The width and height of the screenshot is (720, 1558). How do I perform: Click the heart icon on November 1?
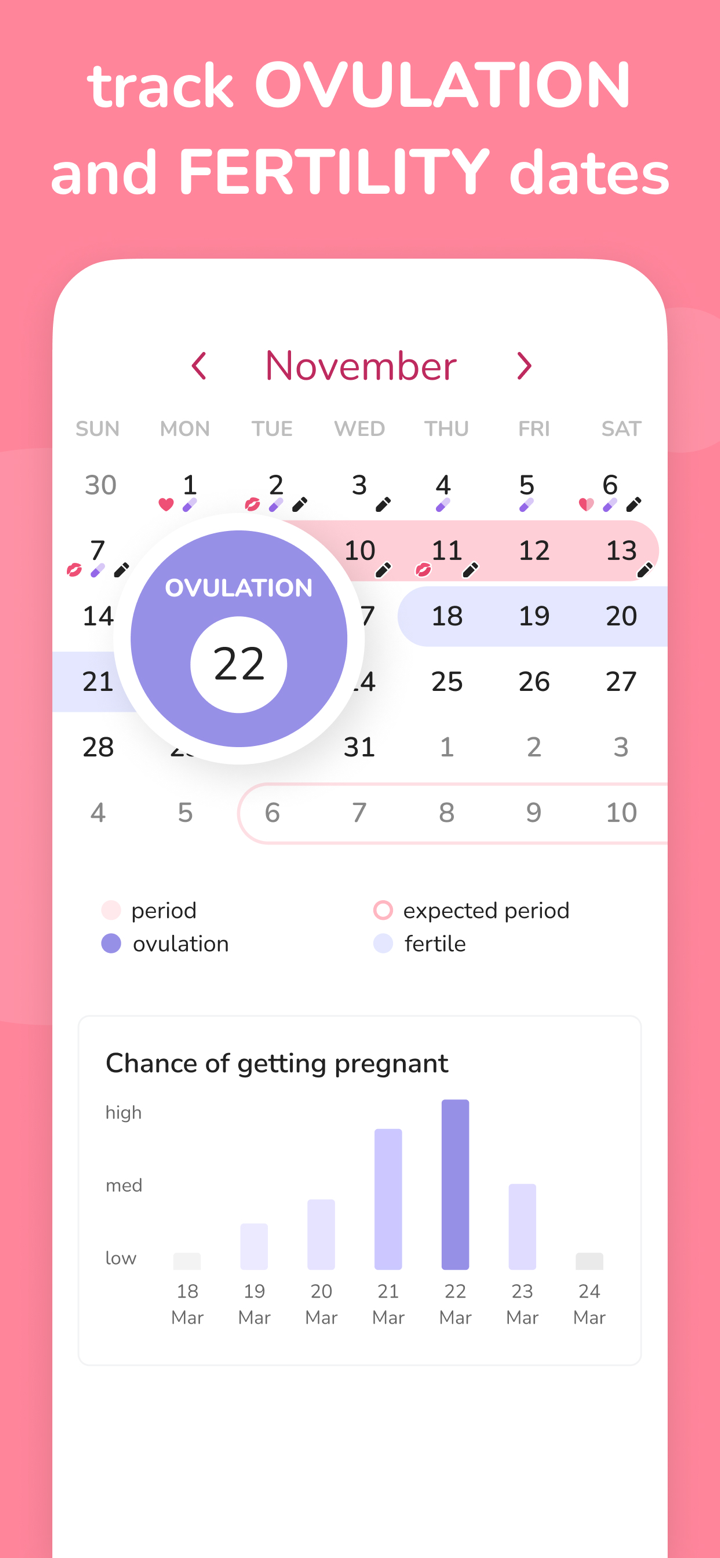(165, 504)
